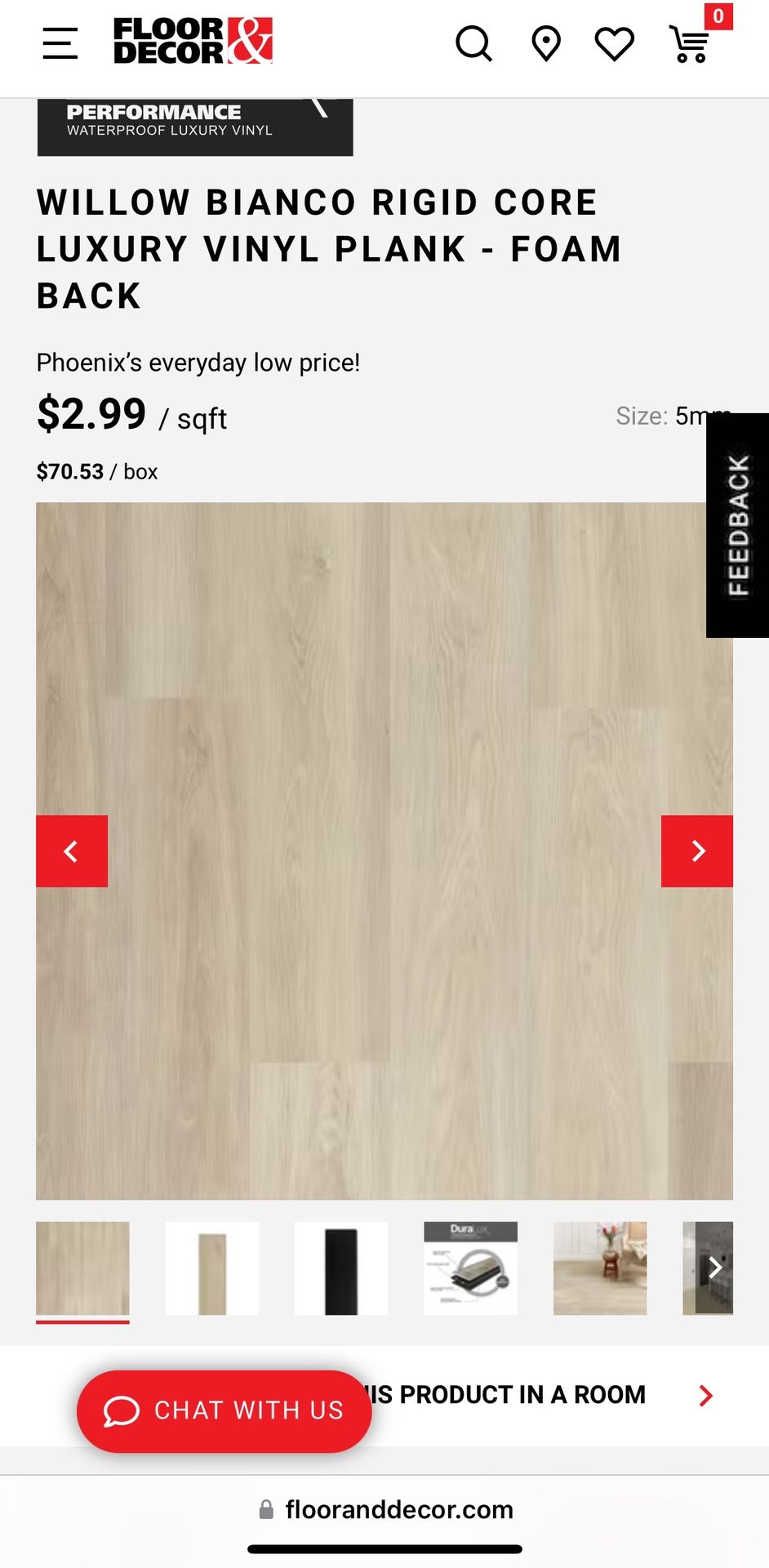Go back using left carousel arrow
This screenshot has width=769, height=1568.
tap(72, 851)
